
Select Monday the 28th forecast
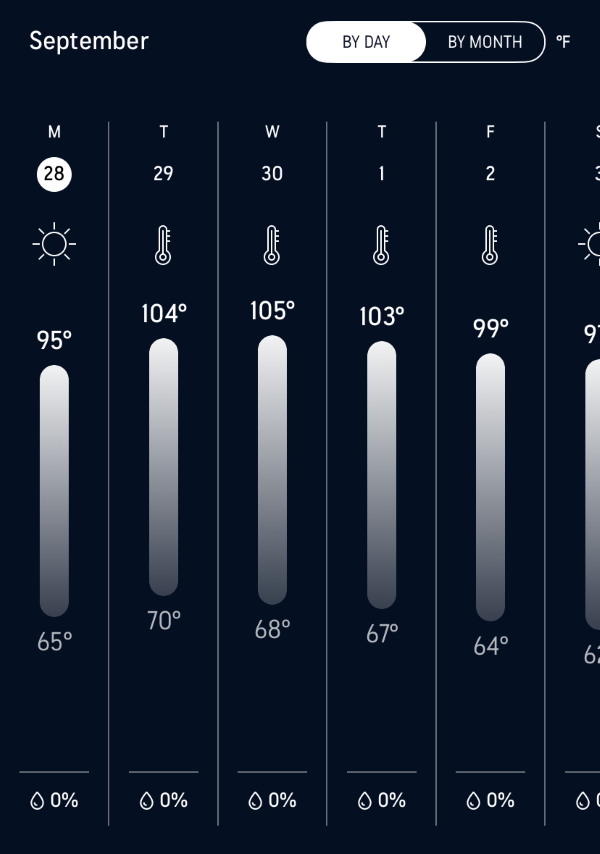pos(54,174)
